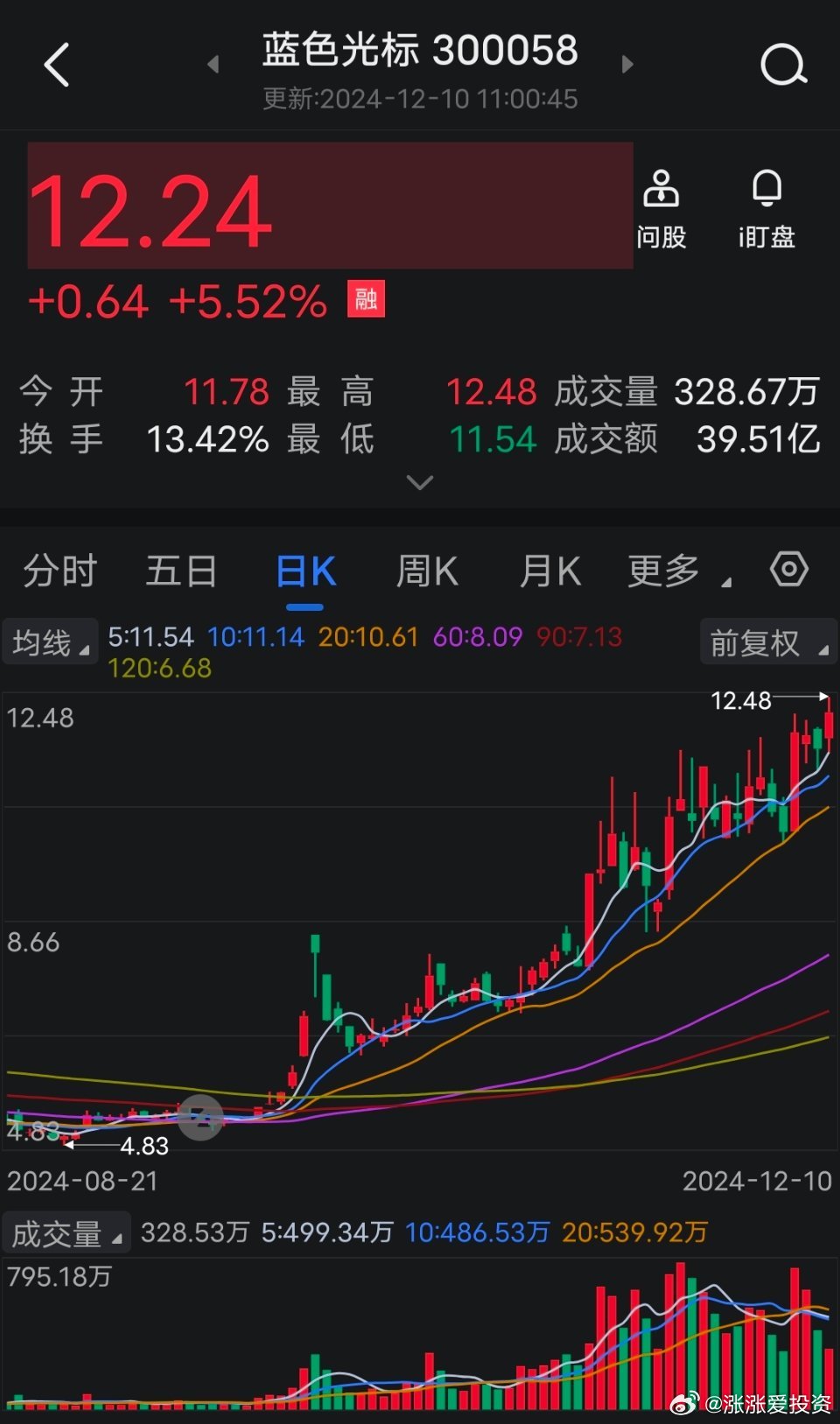This screenshot has width=840, height=1424.
Task: Tap the 融 margin trading badge
Action: click(x=366, y=300)
